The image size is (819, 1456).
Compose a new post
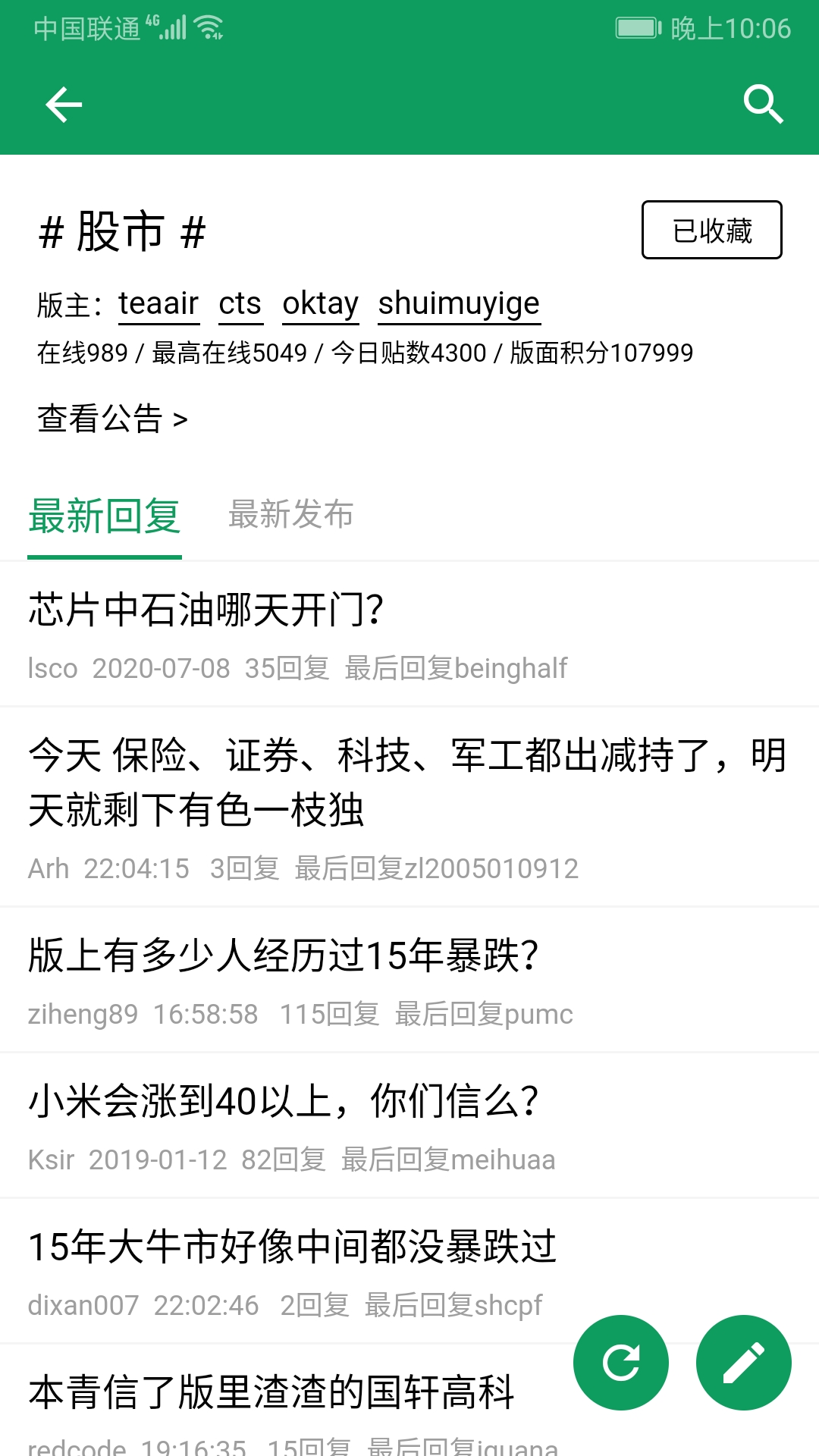743,1363
